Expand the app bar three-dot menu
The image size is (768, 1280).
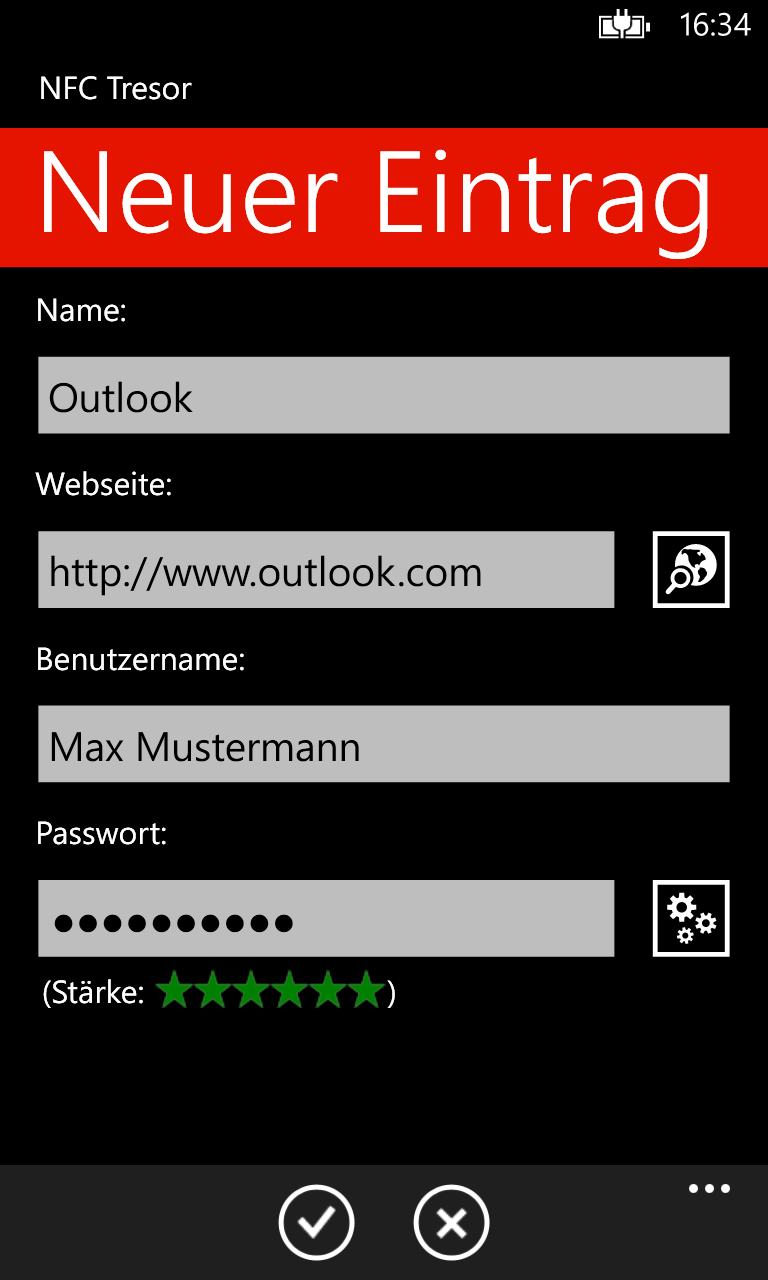709,1189
